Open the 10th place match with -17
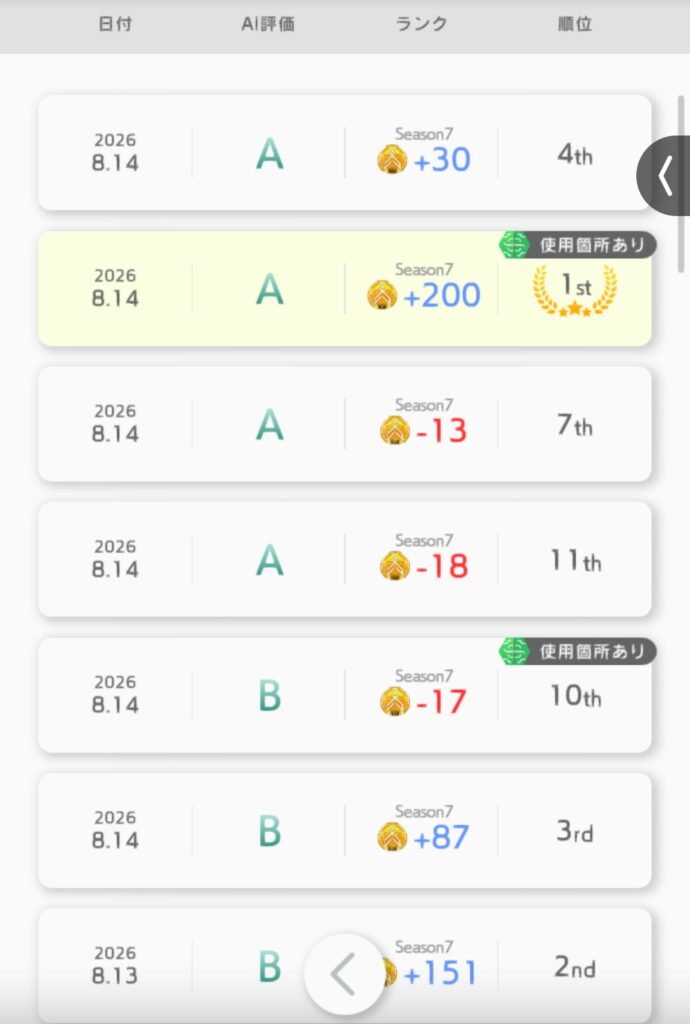Viewport: 690px width, 1024px height. point(345,695)
